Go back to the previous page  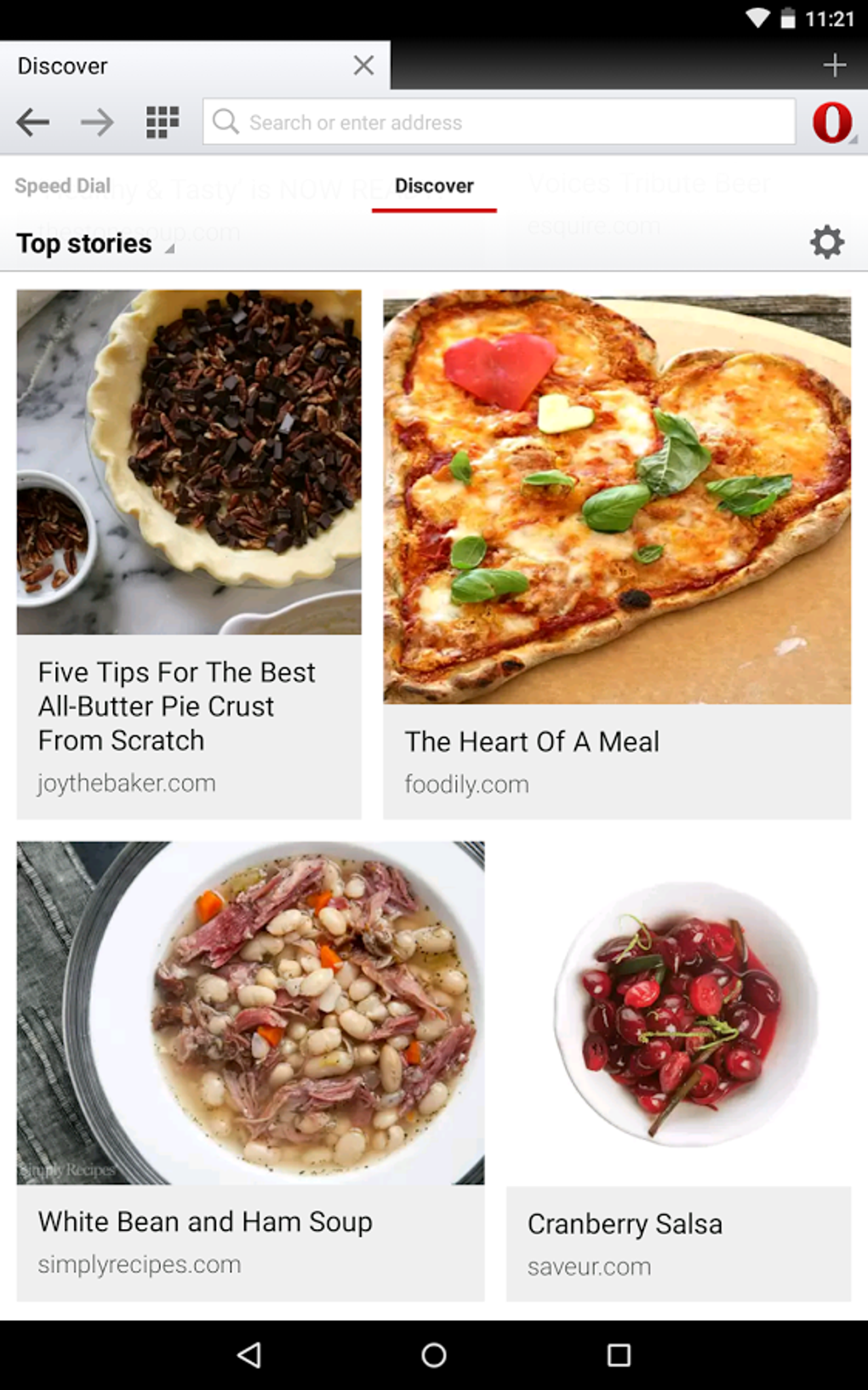tap(33, 123)
